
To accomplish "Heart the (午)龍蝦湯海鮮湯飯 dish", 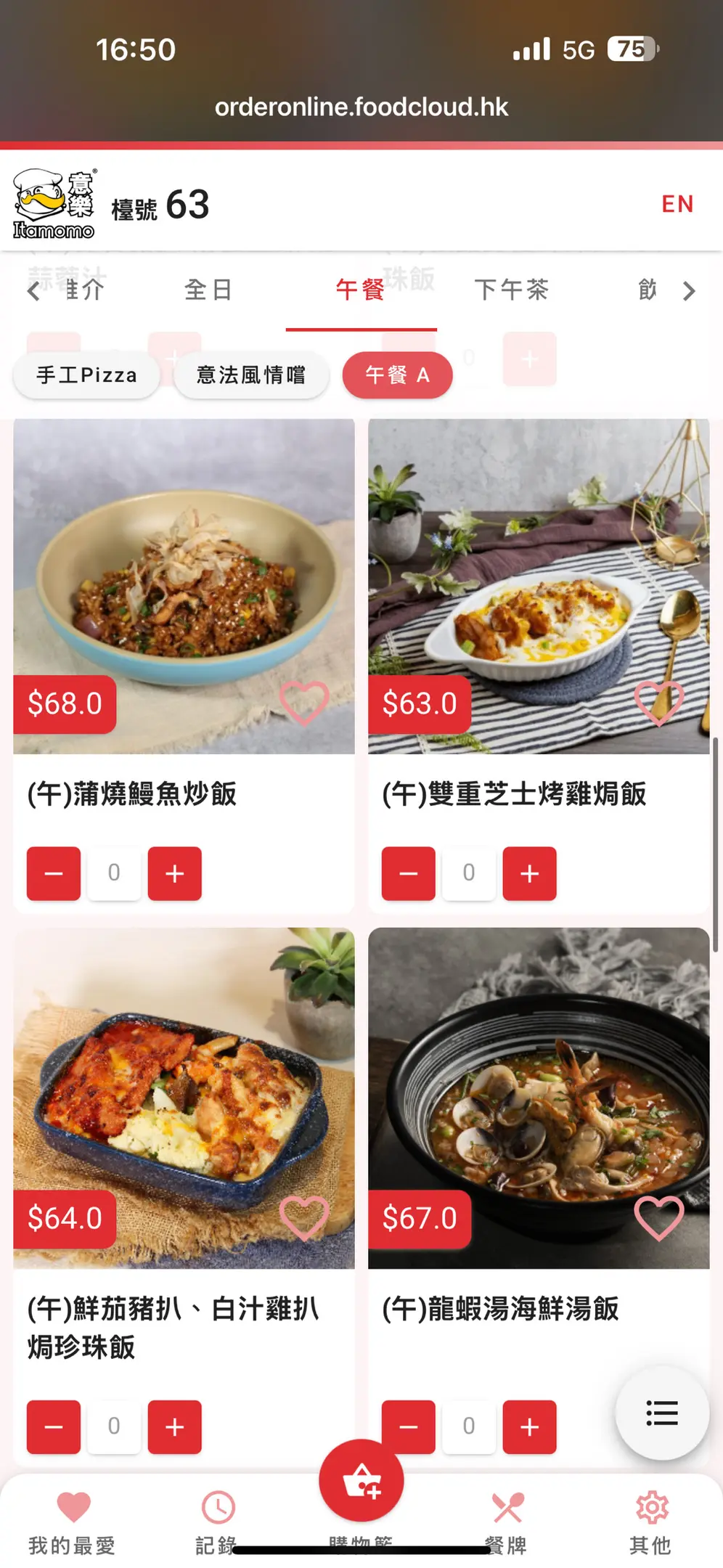I will pos(659,1217).
